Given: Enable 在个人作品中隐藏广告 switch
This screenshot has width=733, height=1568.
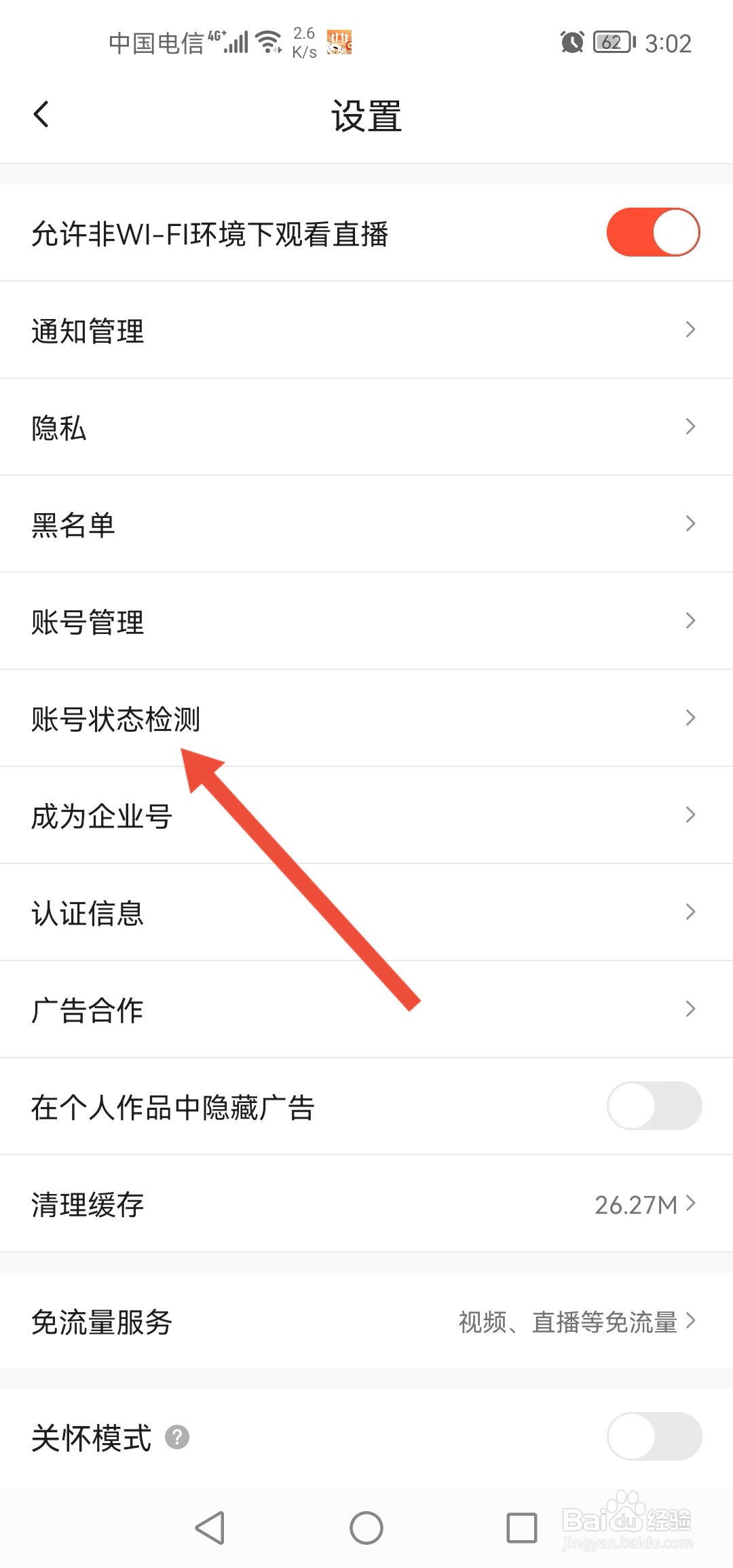Looking at the screenshot, I should (x=654, y=1106).
